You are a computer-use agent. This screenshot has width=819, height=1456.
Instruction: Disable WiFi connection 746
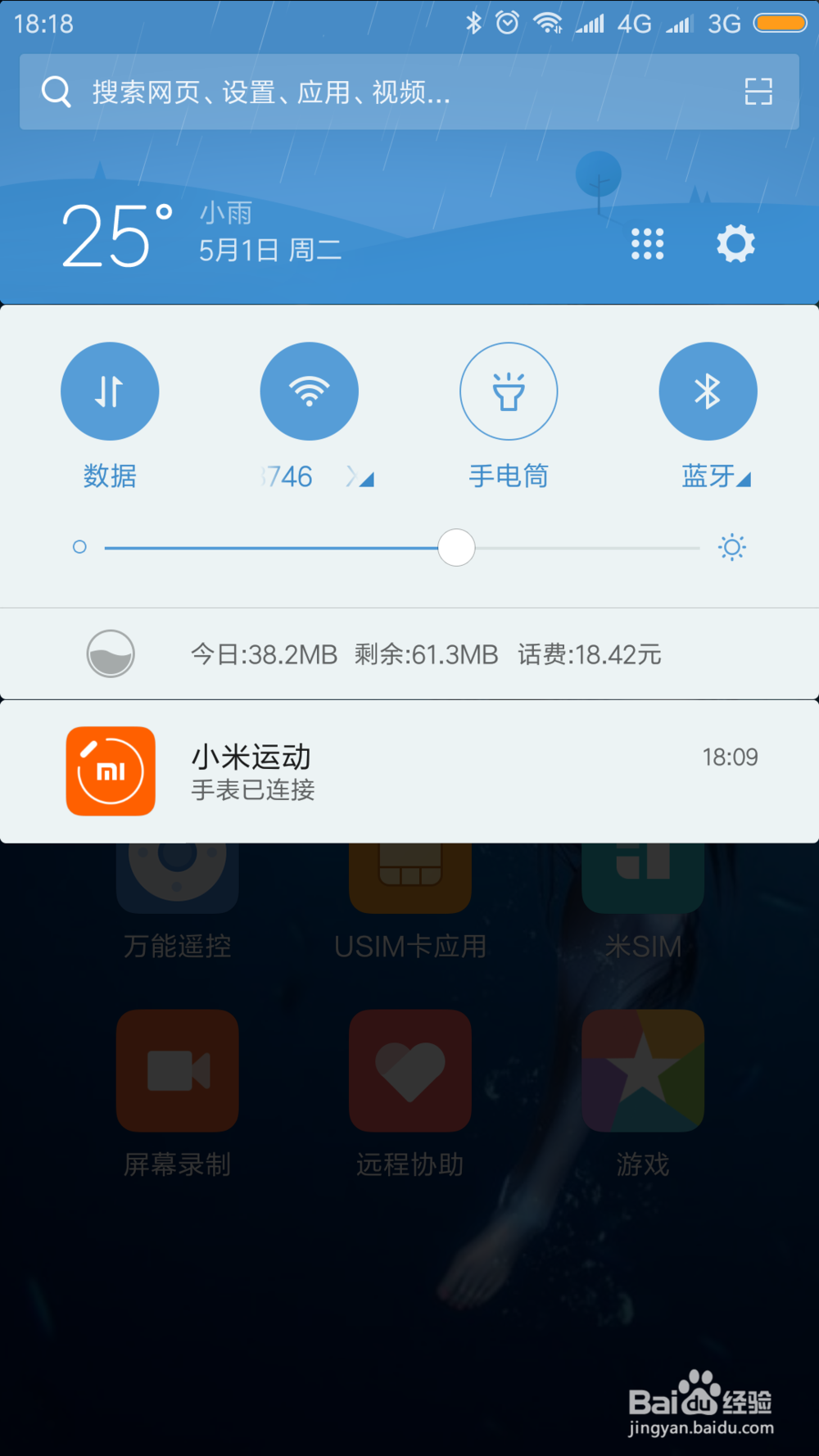[x=309, y=391]
